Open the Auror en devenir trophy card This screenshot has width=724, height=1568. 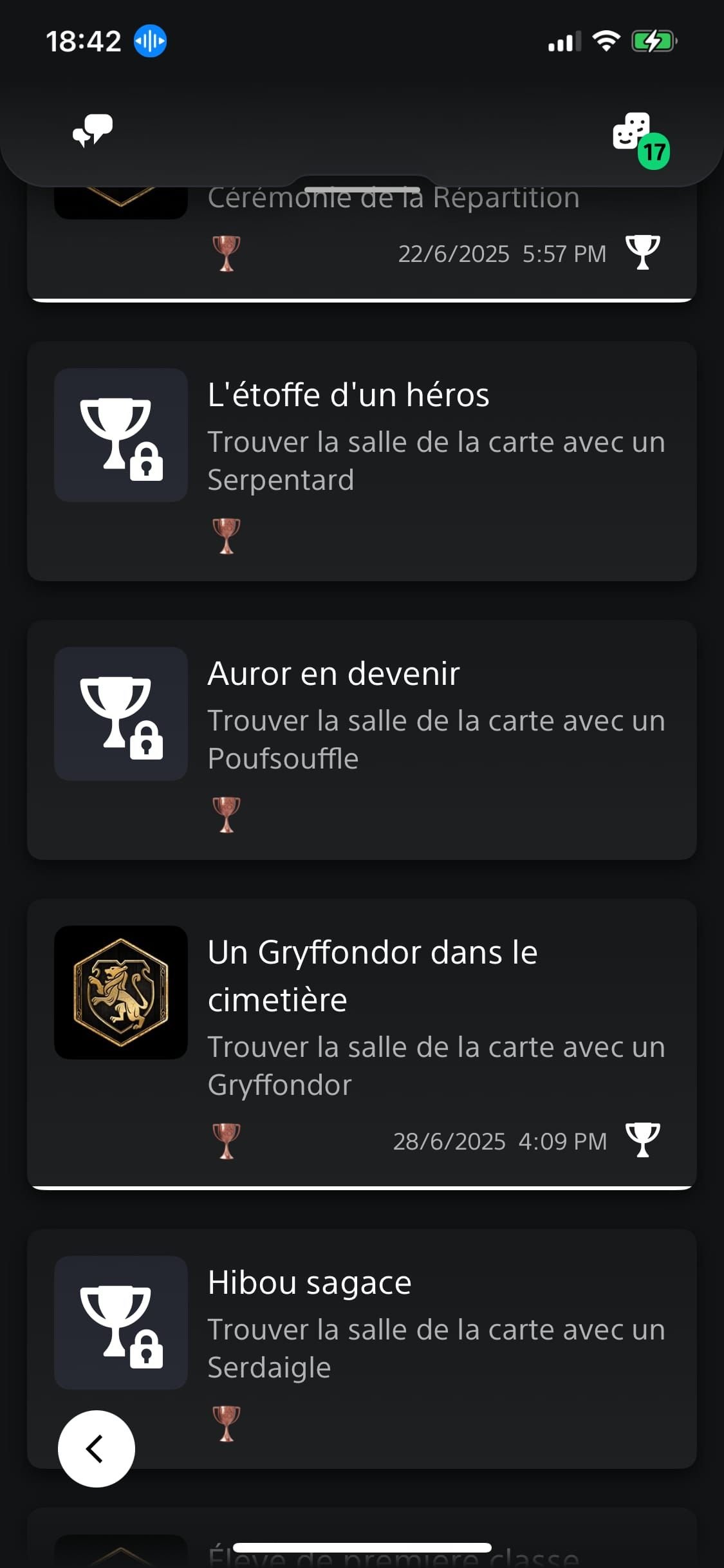coord(362,740)
